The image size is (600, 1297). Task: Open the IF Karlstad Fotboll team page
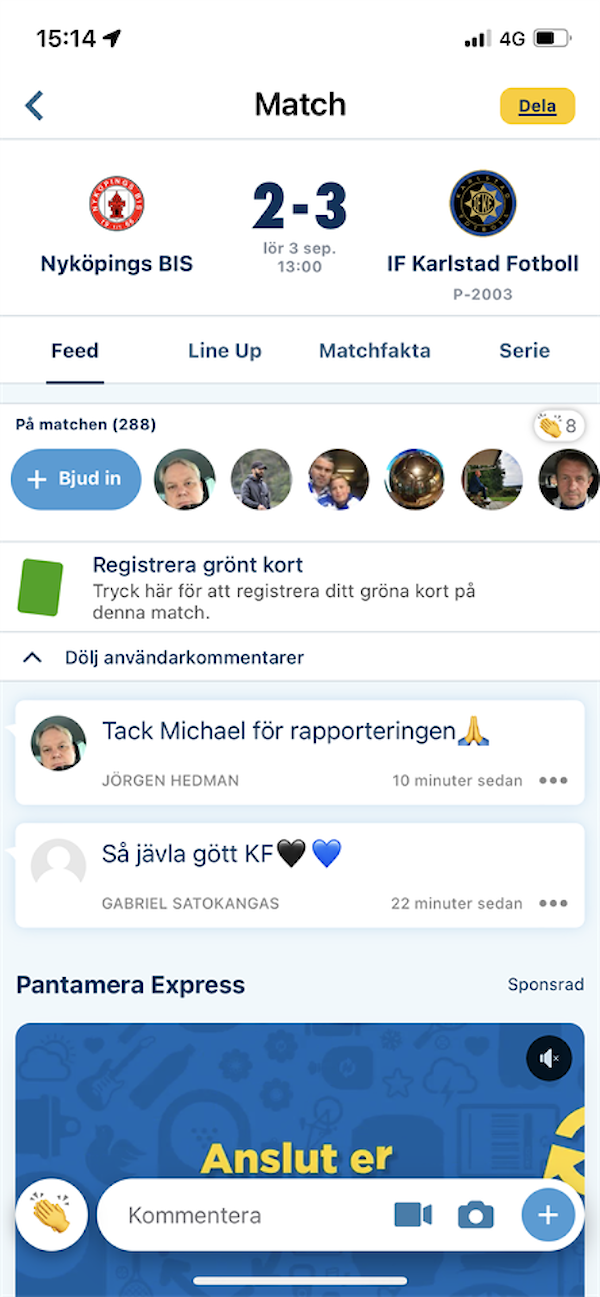point(482,225)
